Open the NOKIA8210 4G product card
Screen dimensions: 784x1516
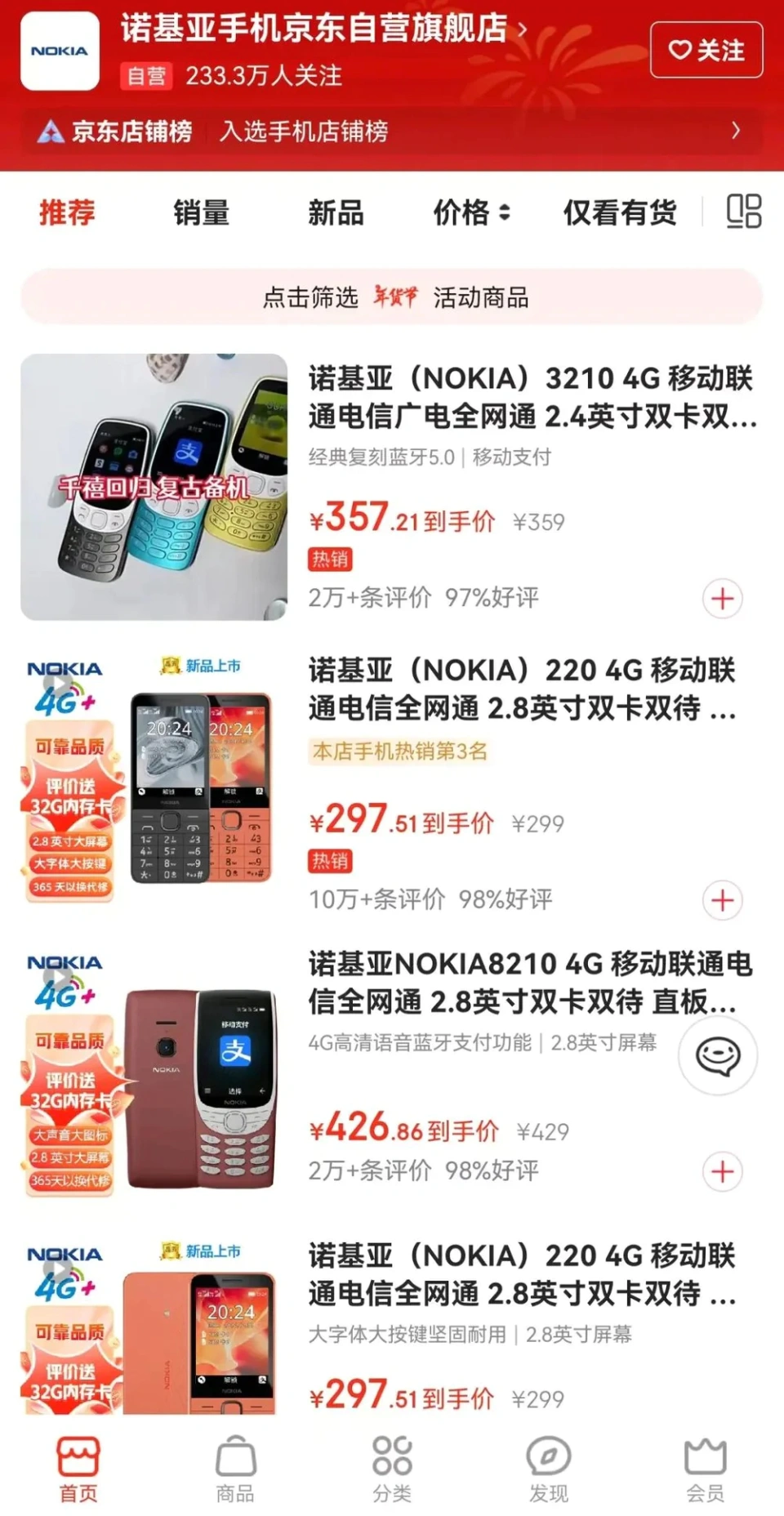coord(529,983)
